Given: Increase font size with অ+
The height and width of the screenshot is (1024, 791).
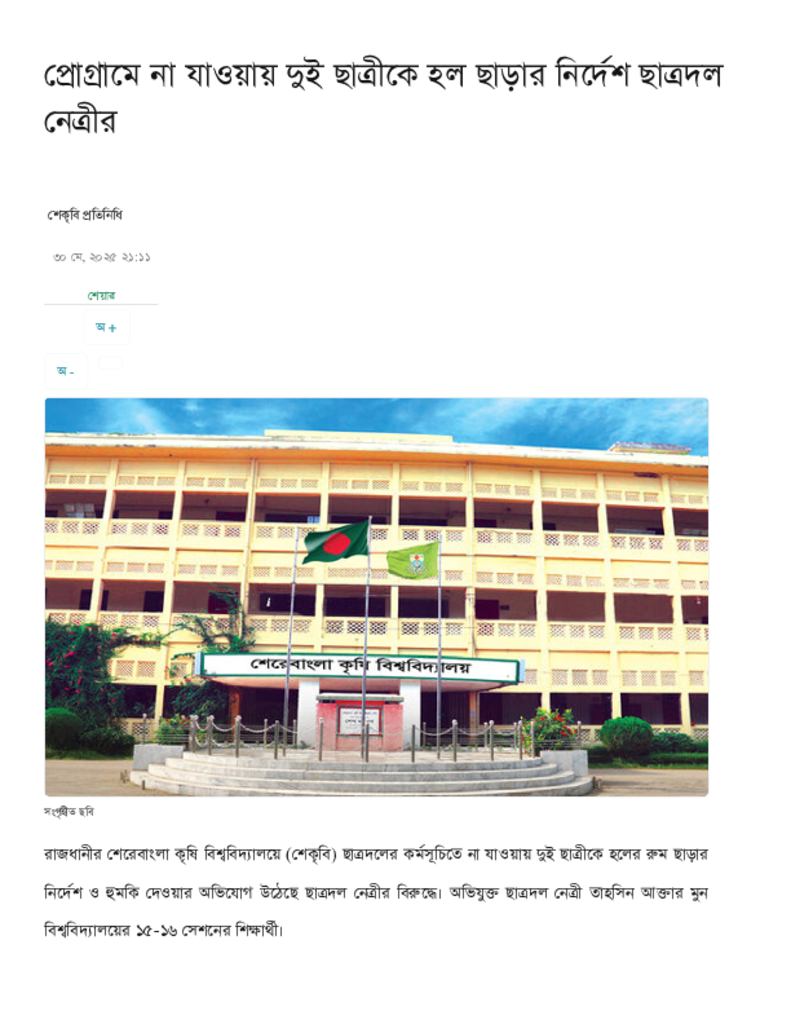Looking at the screenshot, I should (x=106, y=327).
